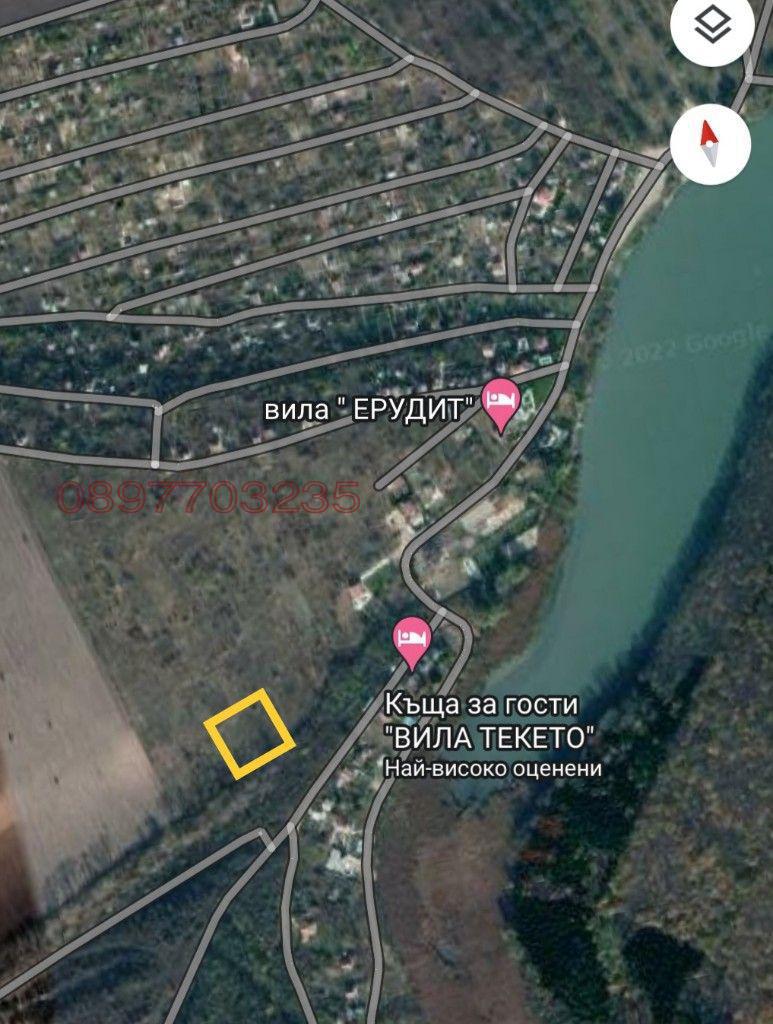The image size is (773, 1024).
Task: Click the bed symbol inside the ТЕКЕТО marker
Action: 413,637
